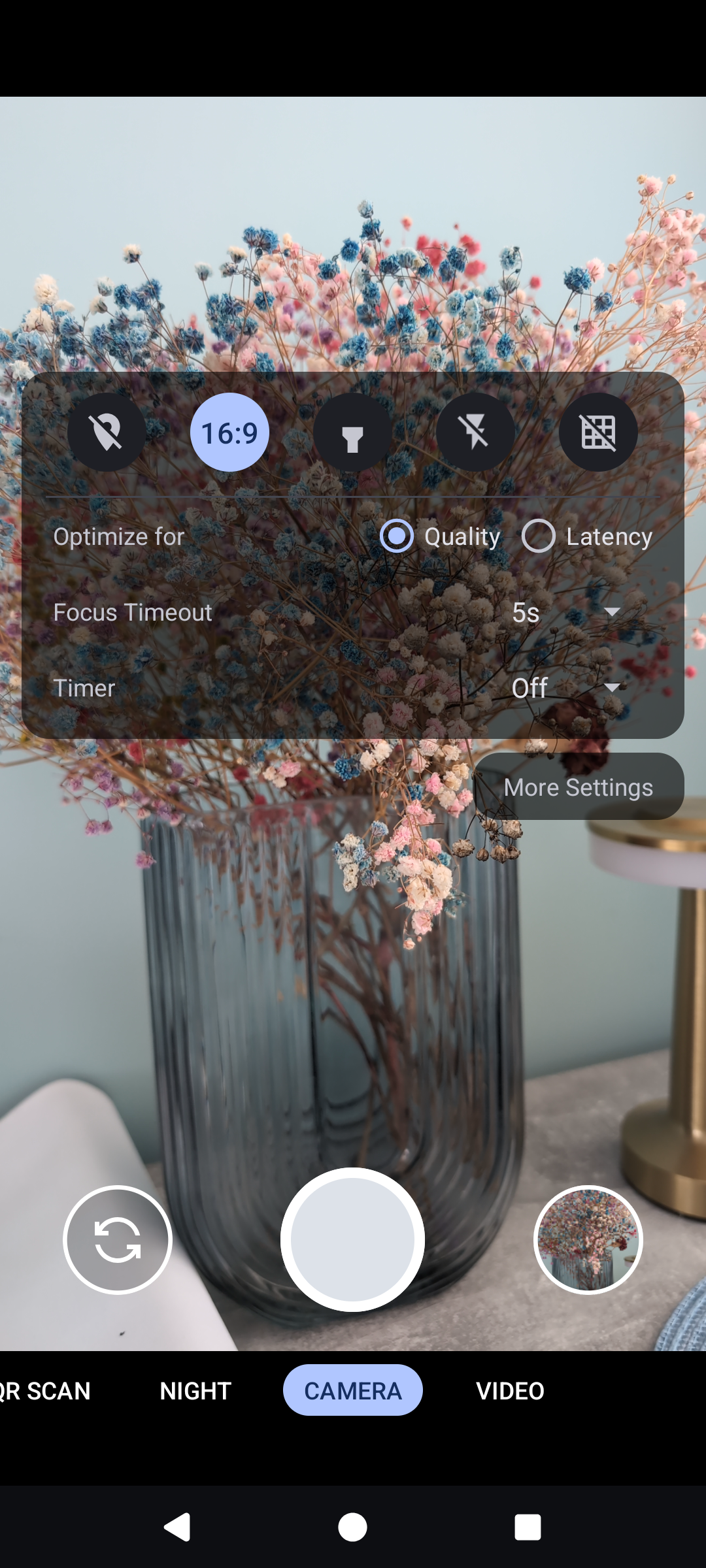Capture a photo with the shutter button
The image size is (706, 1568).
click(x=353, y=1239)
